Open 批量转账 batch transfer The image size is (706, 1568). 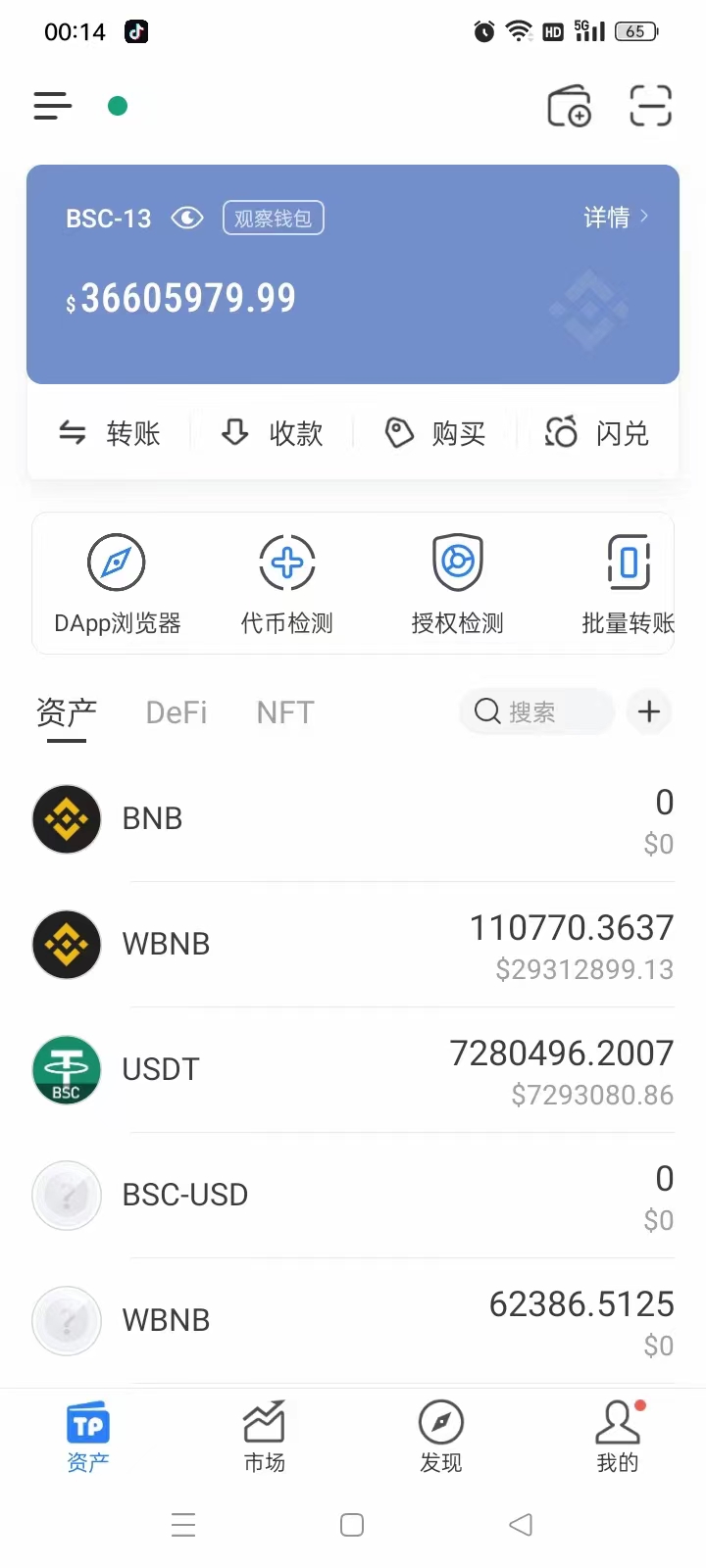628,584
